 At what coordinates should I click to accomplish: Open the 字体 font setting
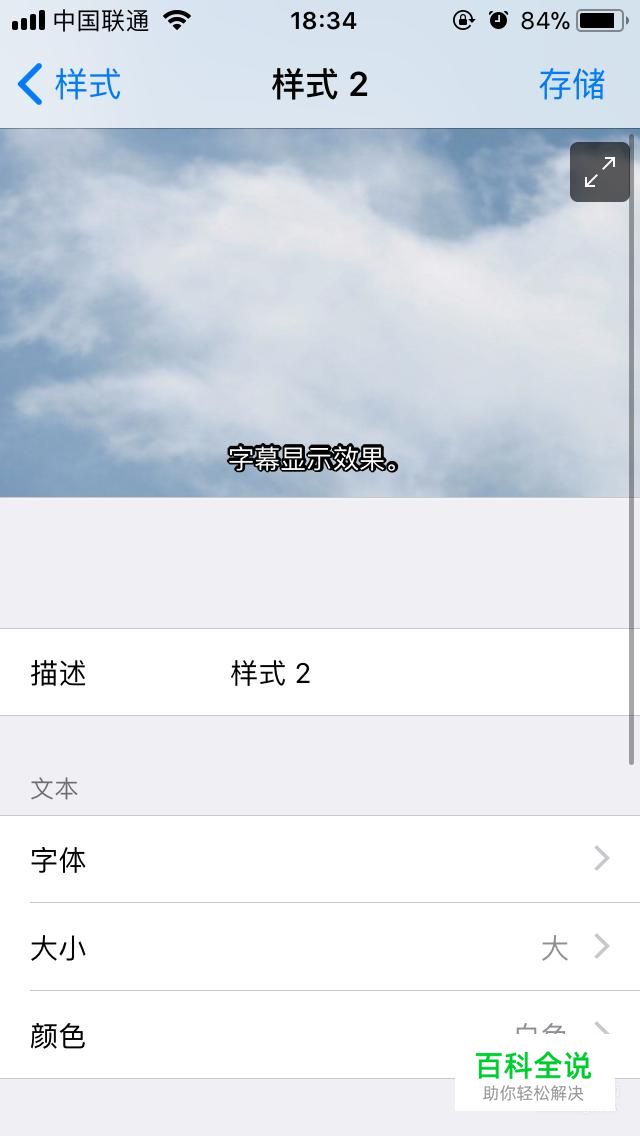click(x=320, y=859)
